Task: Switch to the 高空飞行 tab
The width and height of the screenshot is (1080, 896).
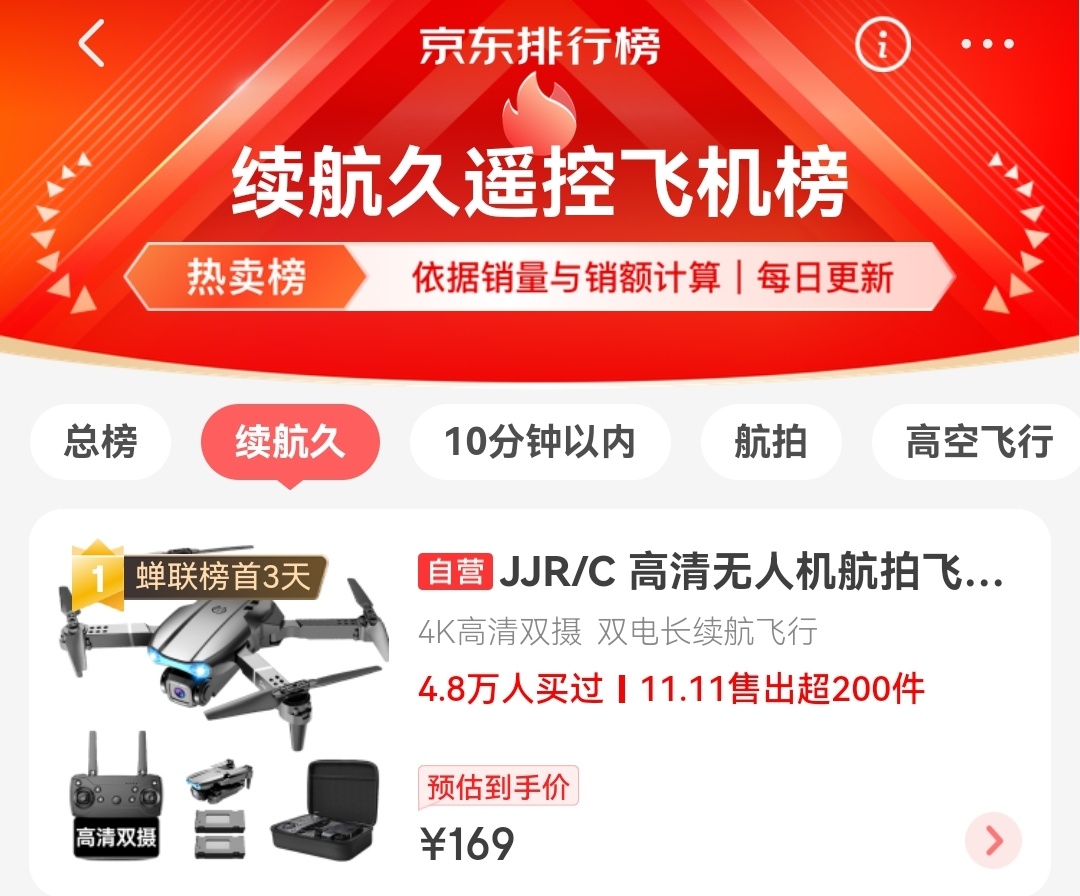Action: 978,441
